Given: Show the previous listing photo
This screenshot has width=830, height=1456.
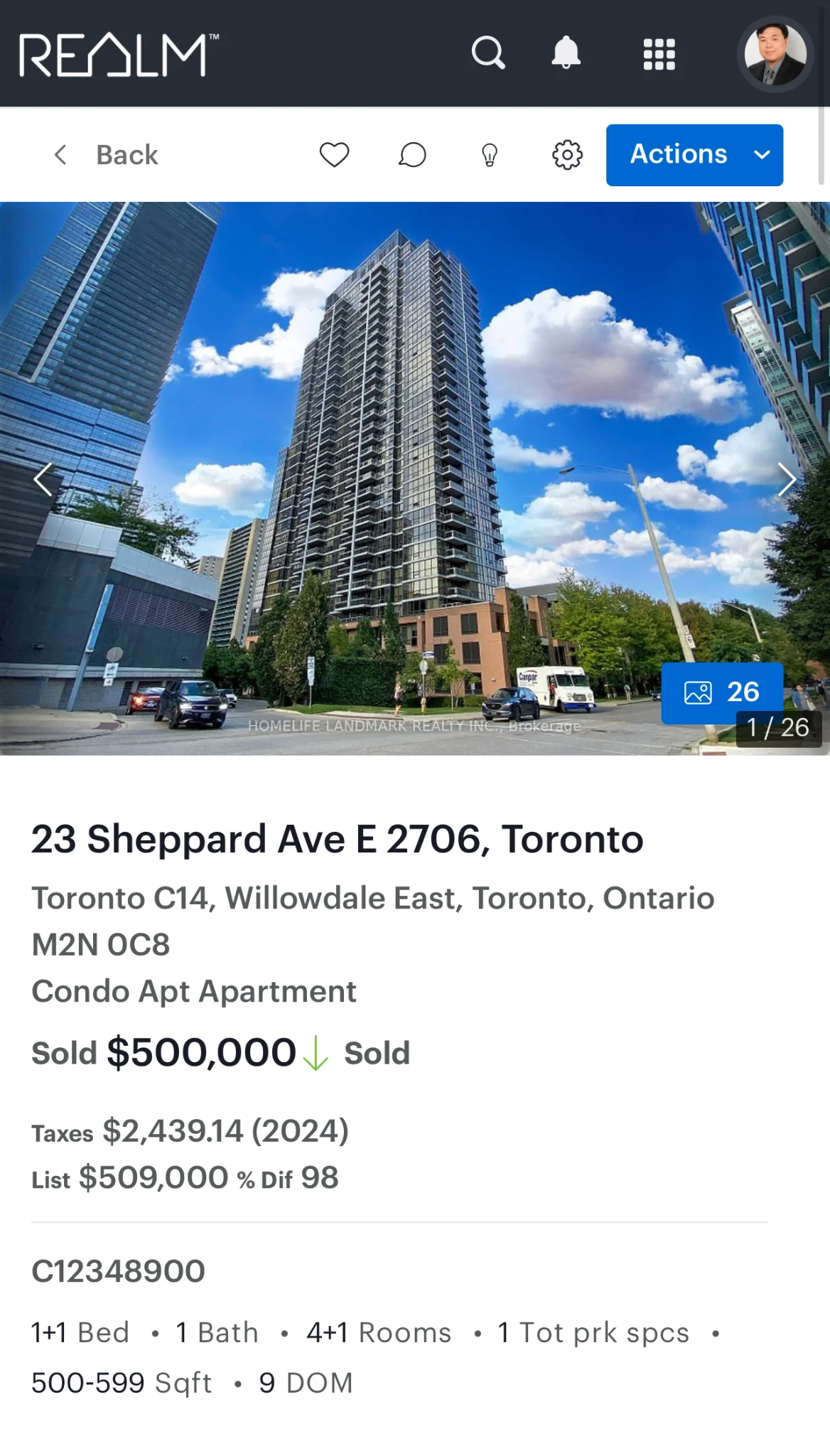Looking at the screenshot, I should [x=43, y=479].
